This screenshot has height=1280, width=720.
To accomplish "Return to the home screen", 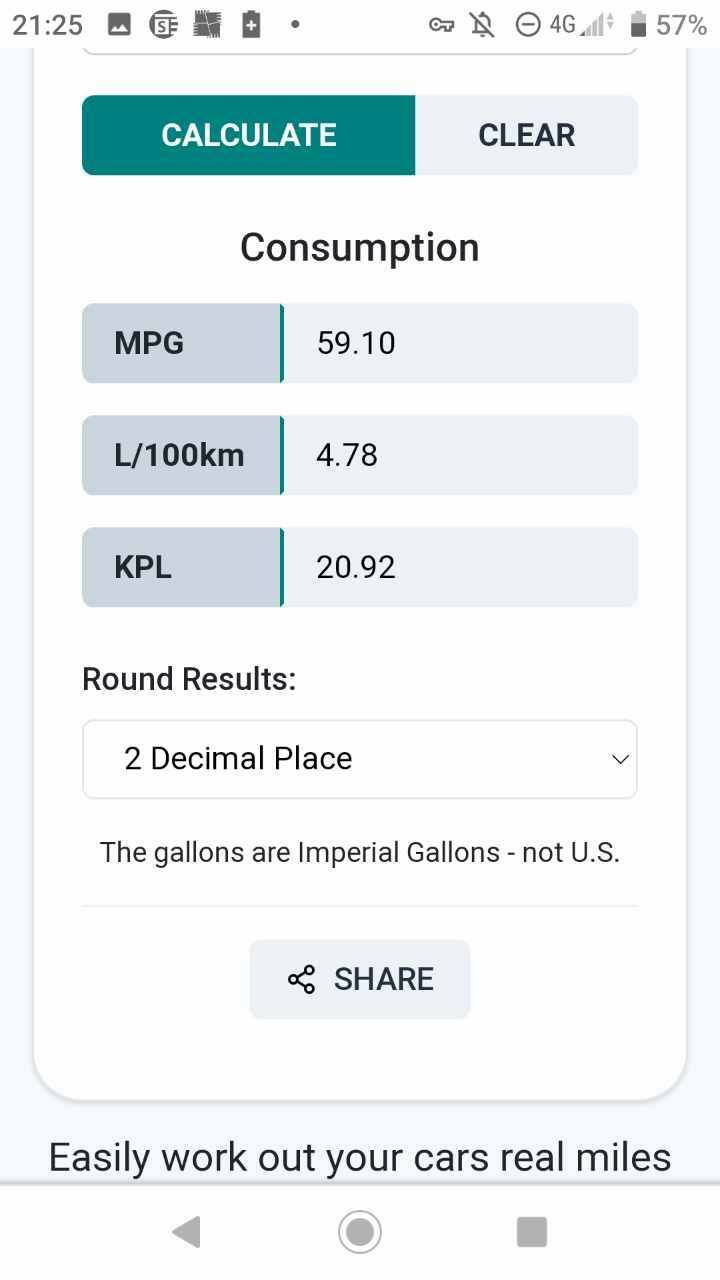I will tap(360, 1232).
